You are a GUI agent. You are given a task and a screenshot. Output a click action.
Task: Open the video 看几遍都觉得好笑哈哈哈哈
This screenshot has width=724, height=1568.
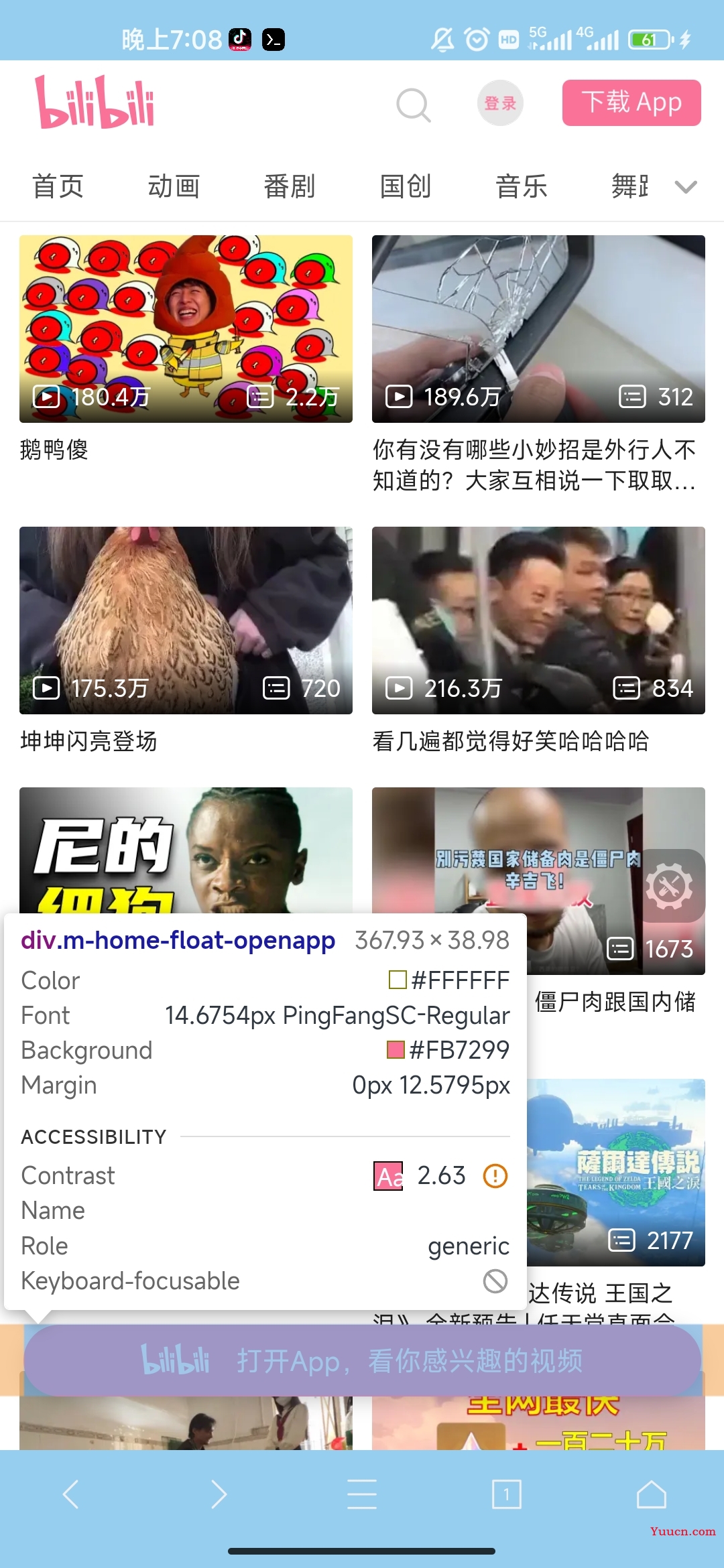[538, 620]
